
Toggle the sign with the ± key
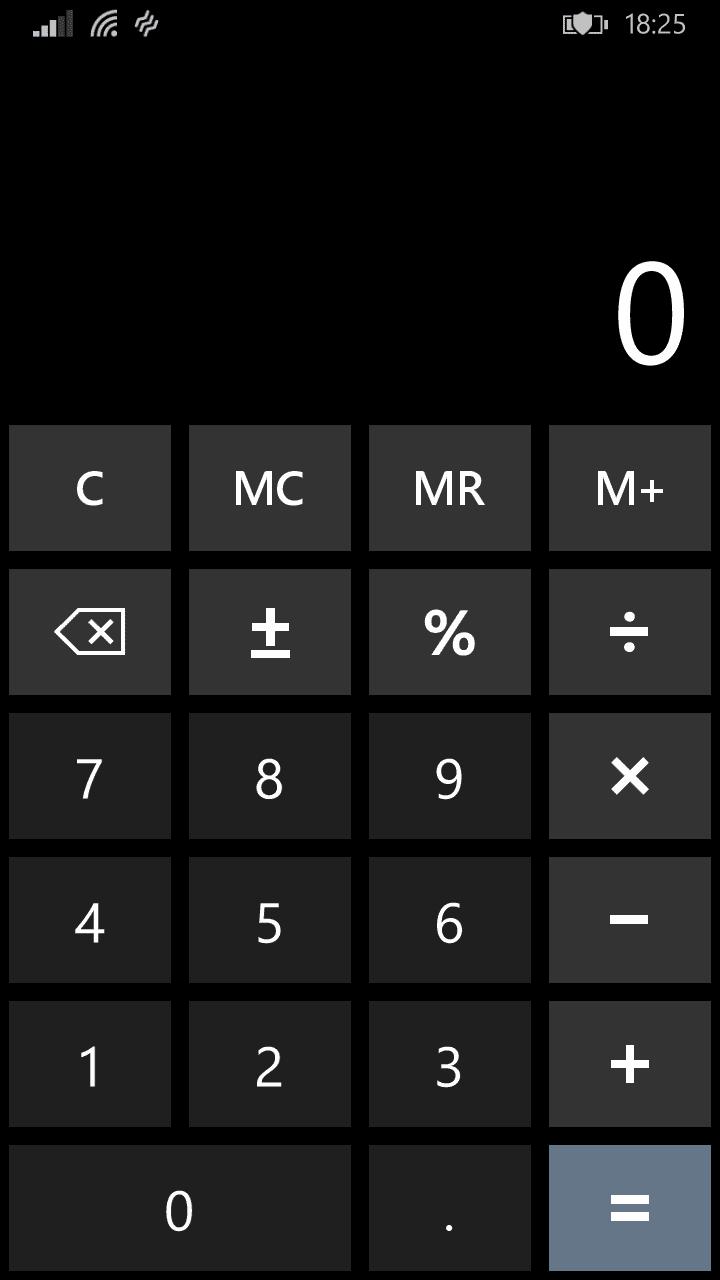tap(270, 632)
